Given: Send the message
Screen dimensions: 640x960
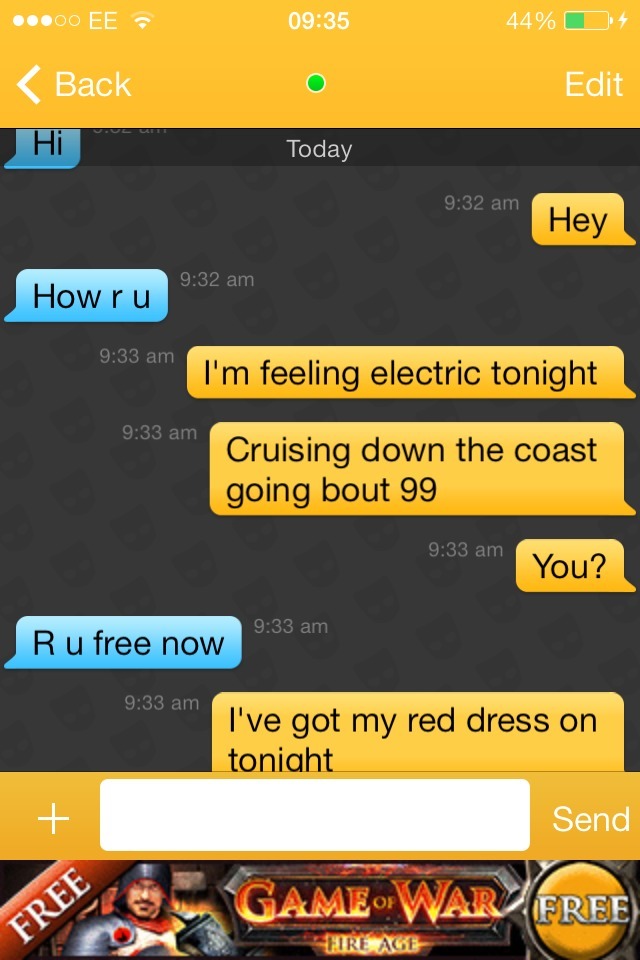Looking at the screenshot, I should click(590, 819).
